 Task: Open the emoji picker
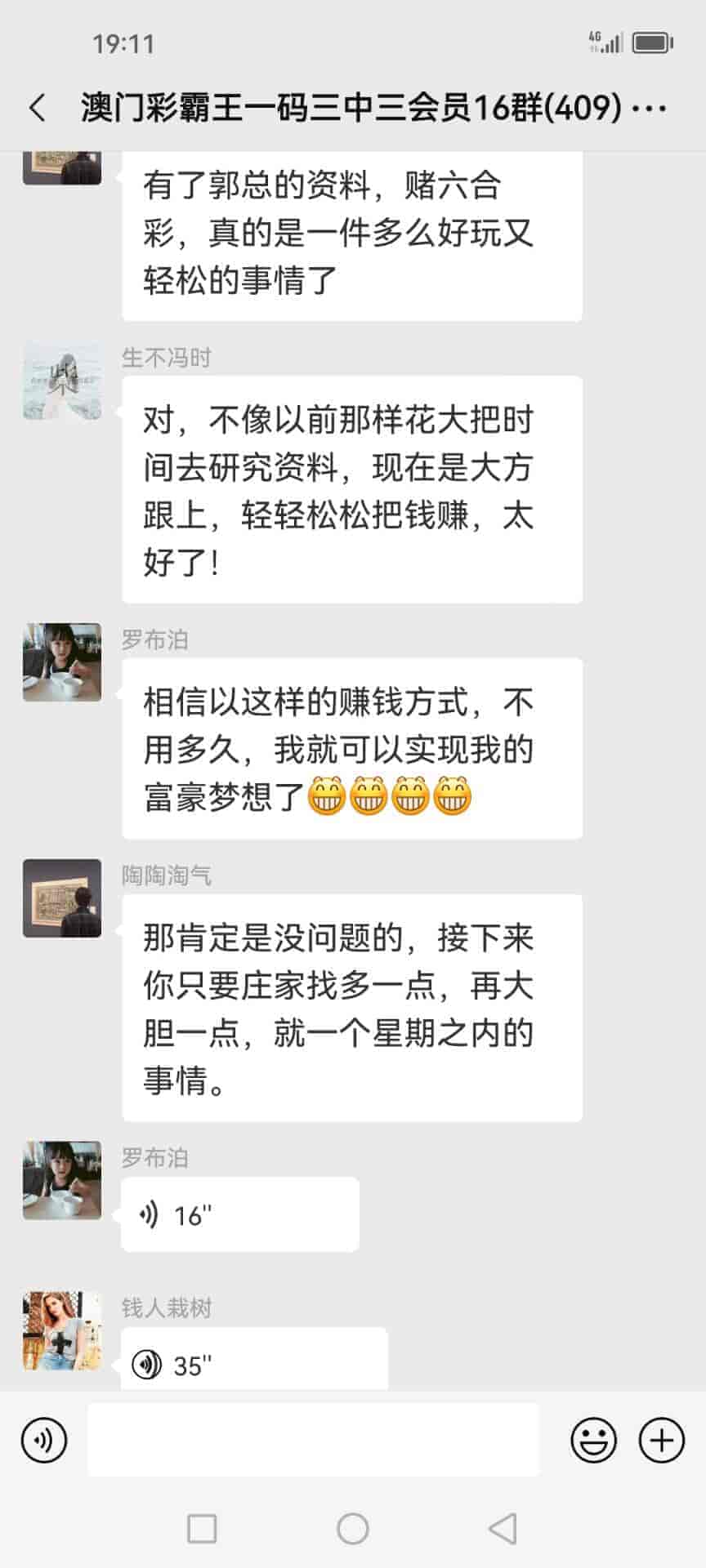tap(593, 1441)
